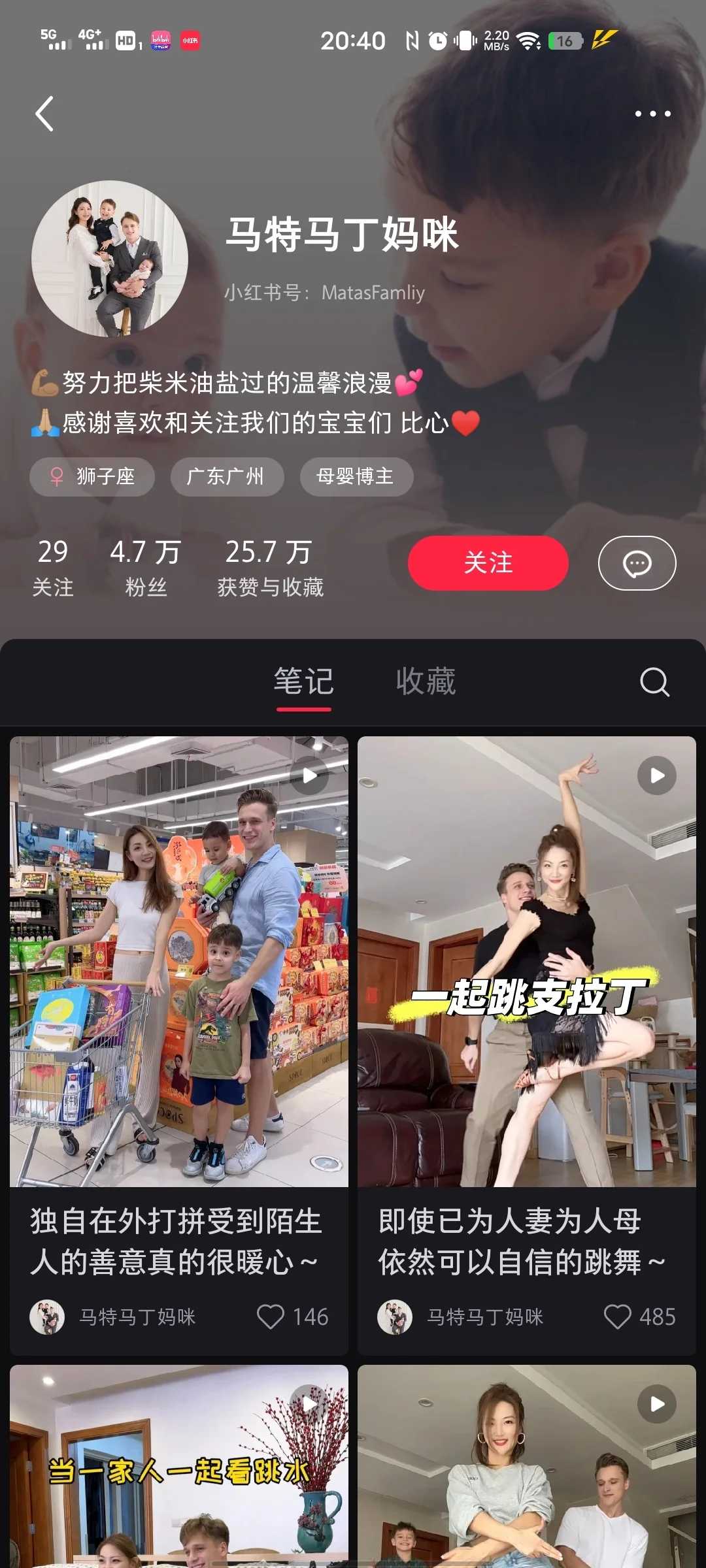Search within this user's notes
This screenshot has height=1568, width=706.
[x=654, y=682]
